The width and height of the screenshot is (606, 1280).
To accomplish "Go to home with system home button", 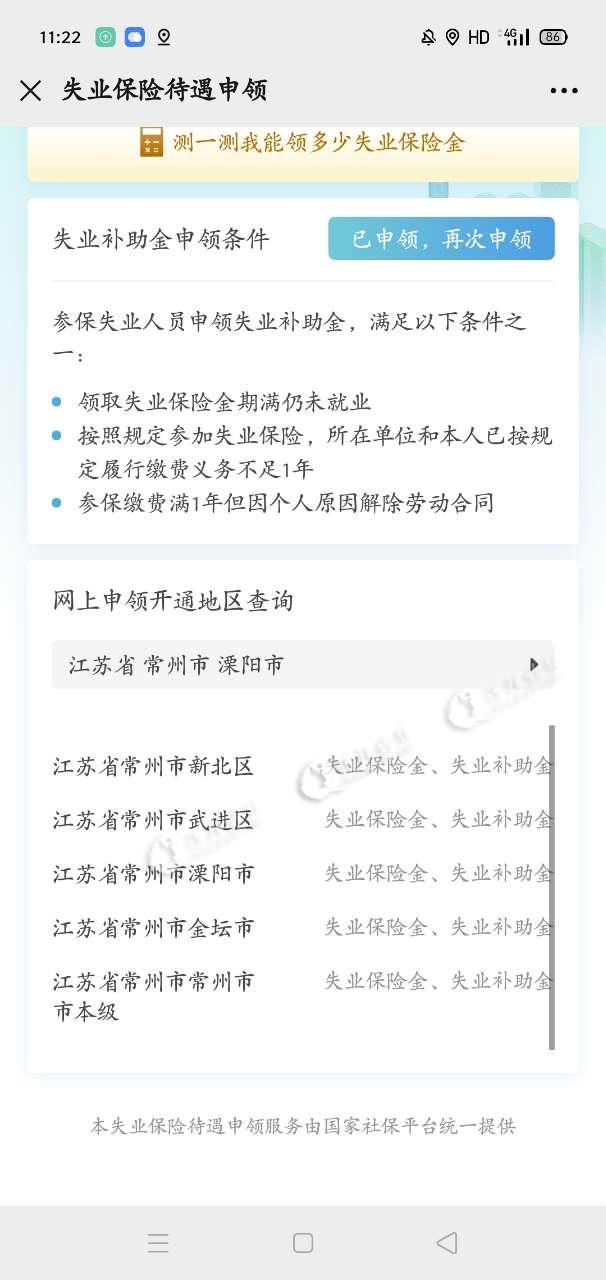I will coord(303,1242).
